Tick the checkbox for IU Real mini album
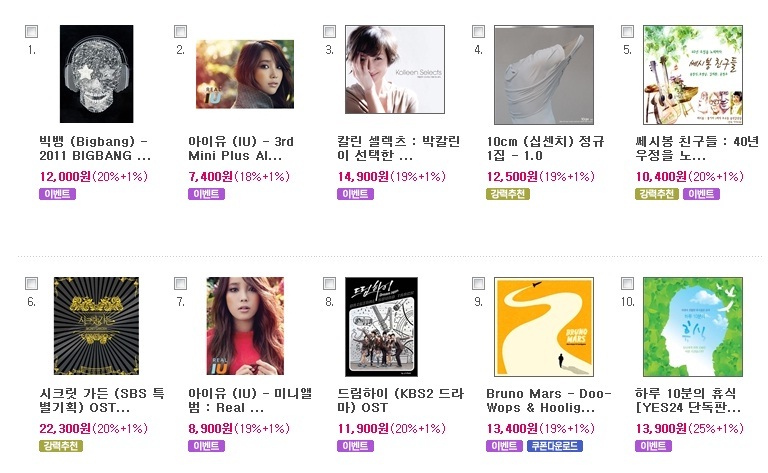 180,283
